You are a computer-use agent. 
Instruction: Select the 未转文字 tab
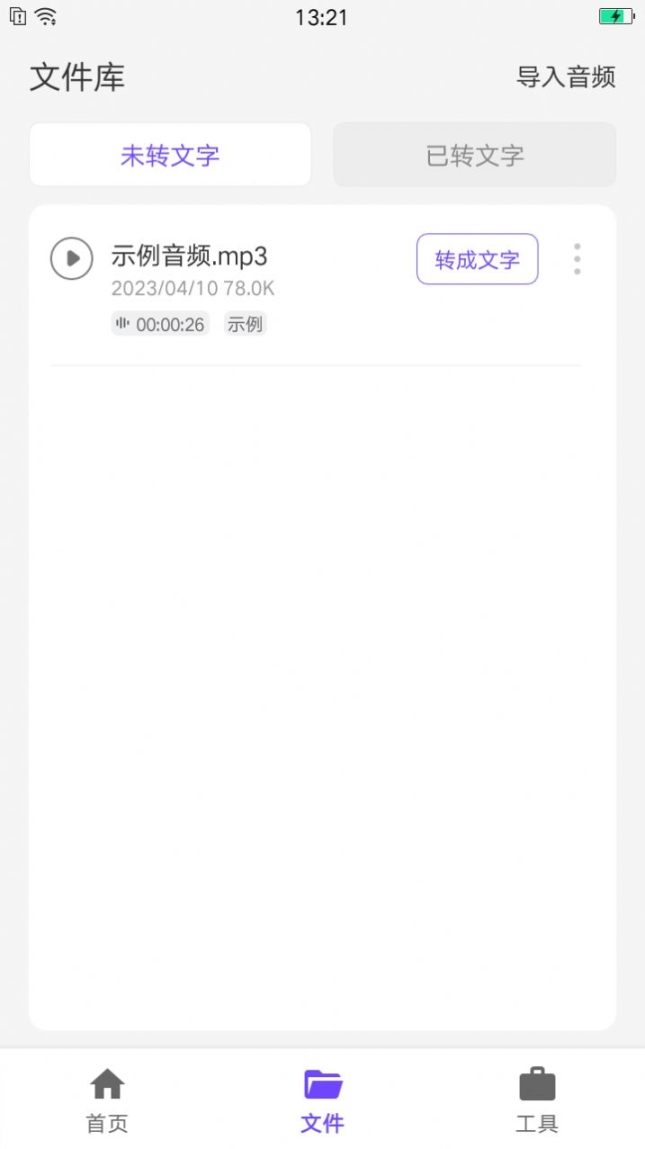170,155
